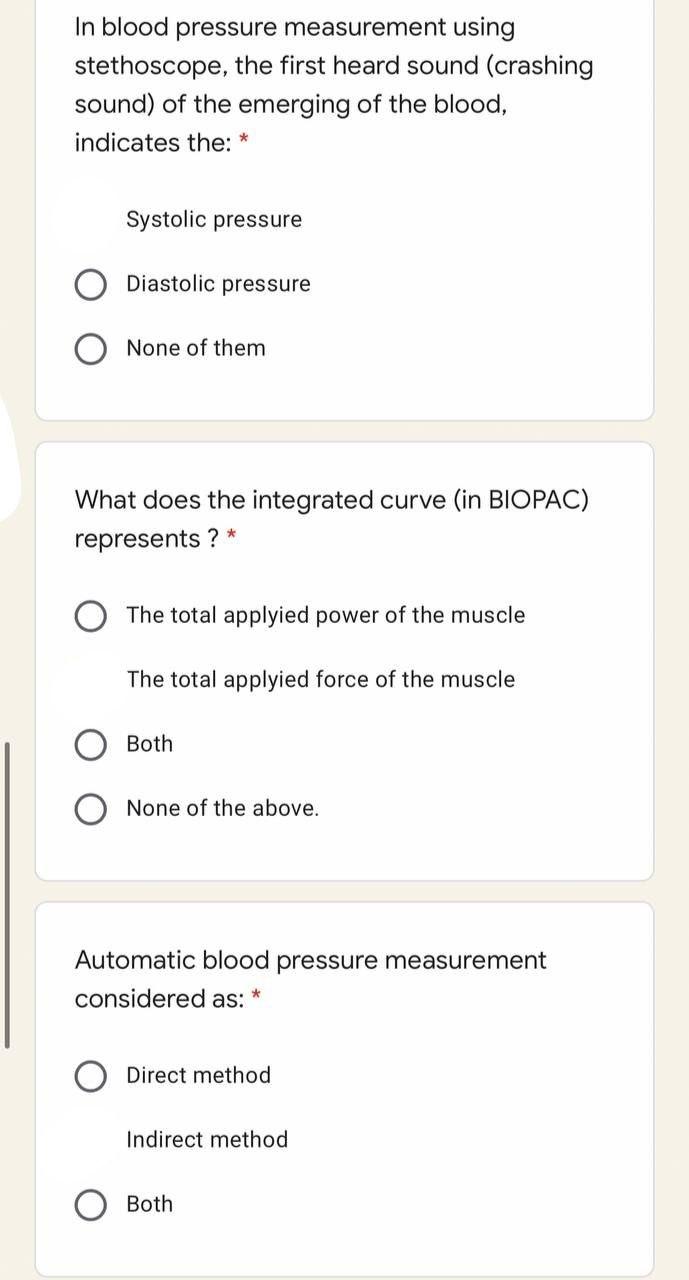Select The total applyied power of the muscle
This screenshot has width=689, height=1280.
pyautogui.click(x=91, y=616)
